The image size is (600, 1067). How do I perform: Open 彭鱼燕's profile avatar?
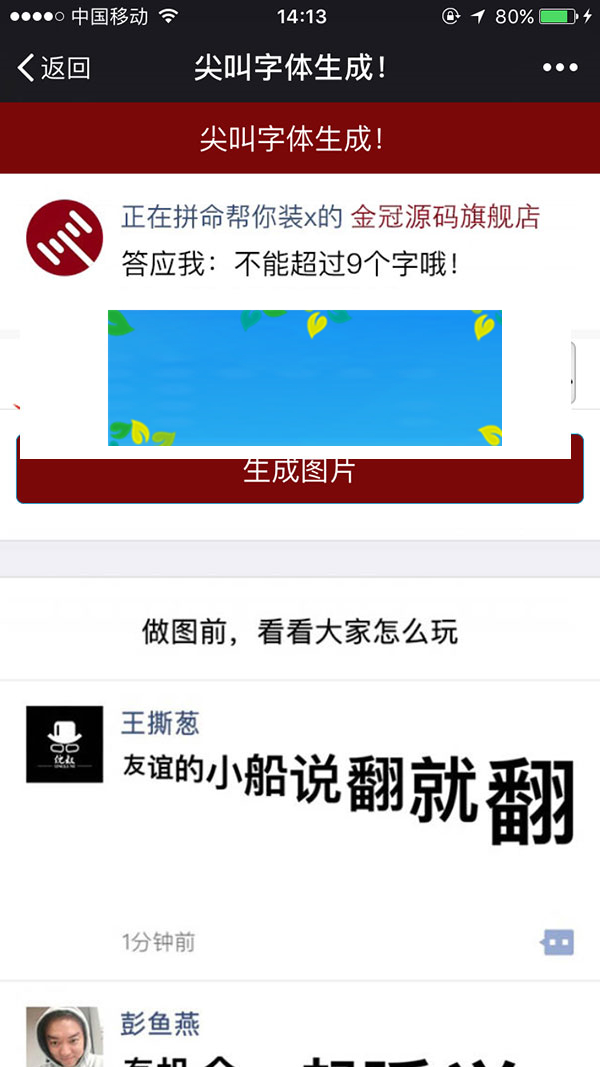coord(64,1037)
